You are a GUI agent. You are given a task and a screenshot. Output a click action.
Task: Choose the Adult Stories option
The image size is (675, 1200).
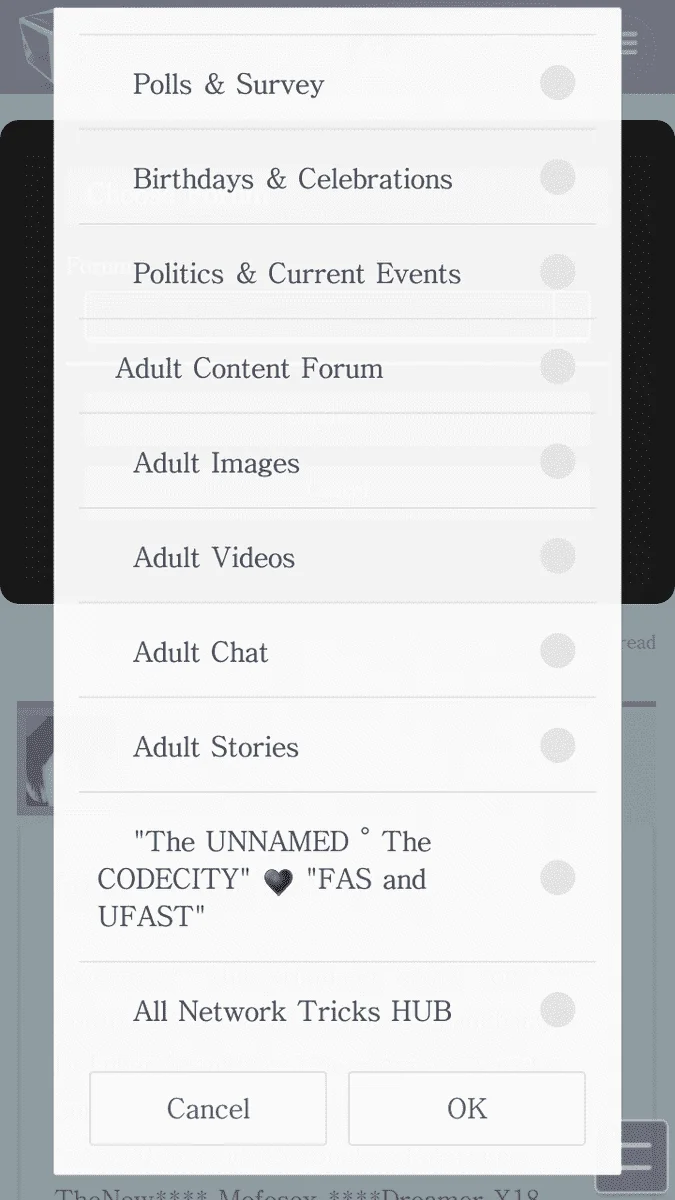tap(337, 746)
